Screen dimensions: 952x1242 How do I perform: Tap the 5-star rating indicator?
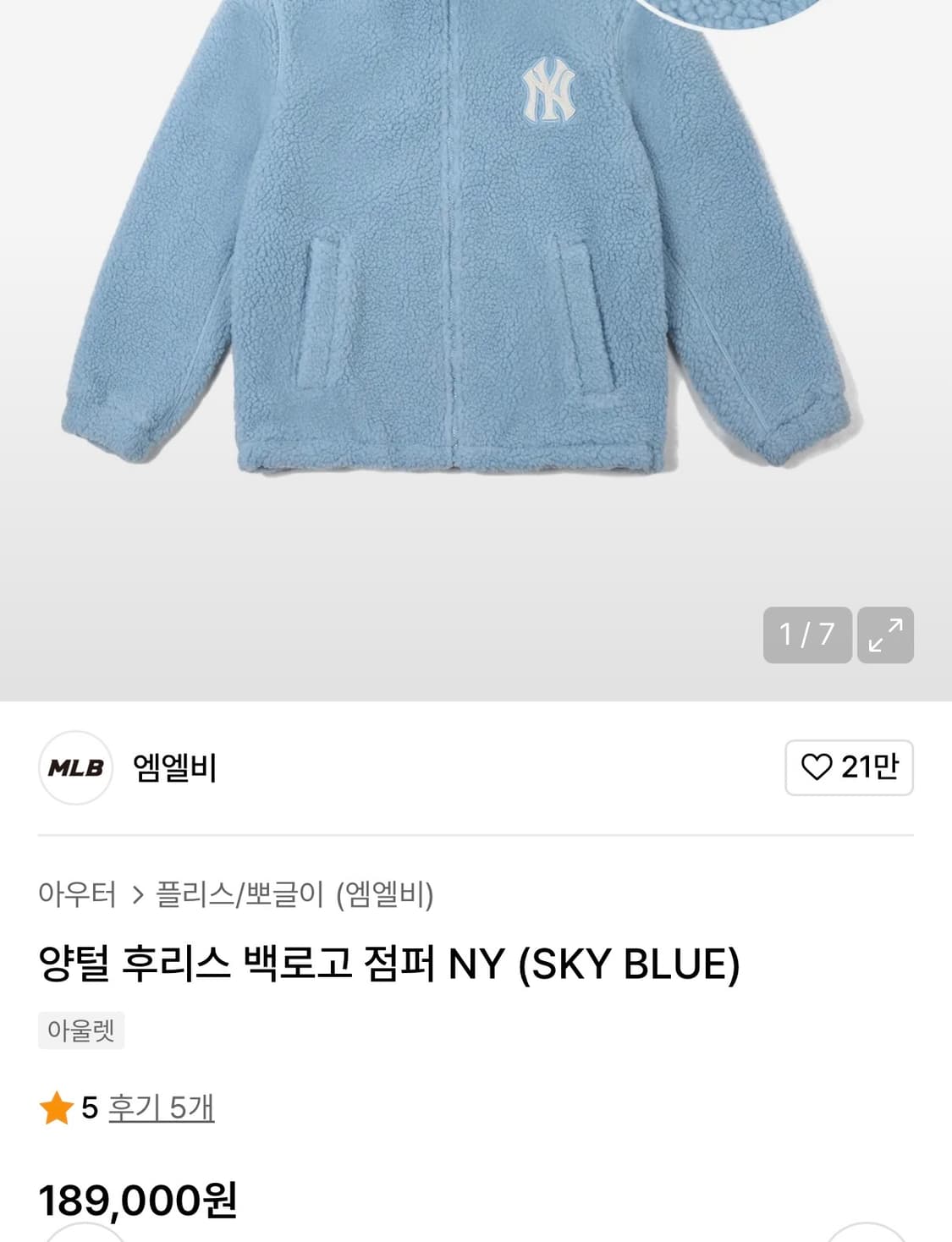[x=56, y=1105]
